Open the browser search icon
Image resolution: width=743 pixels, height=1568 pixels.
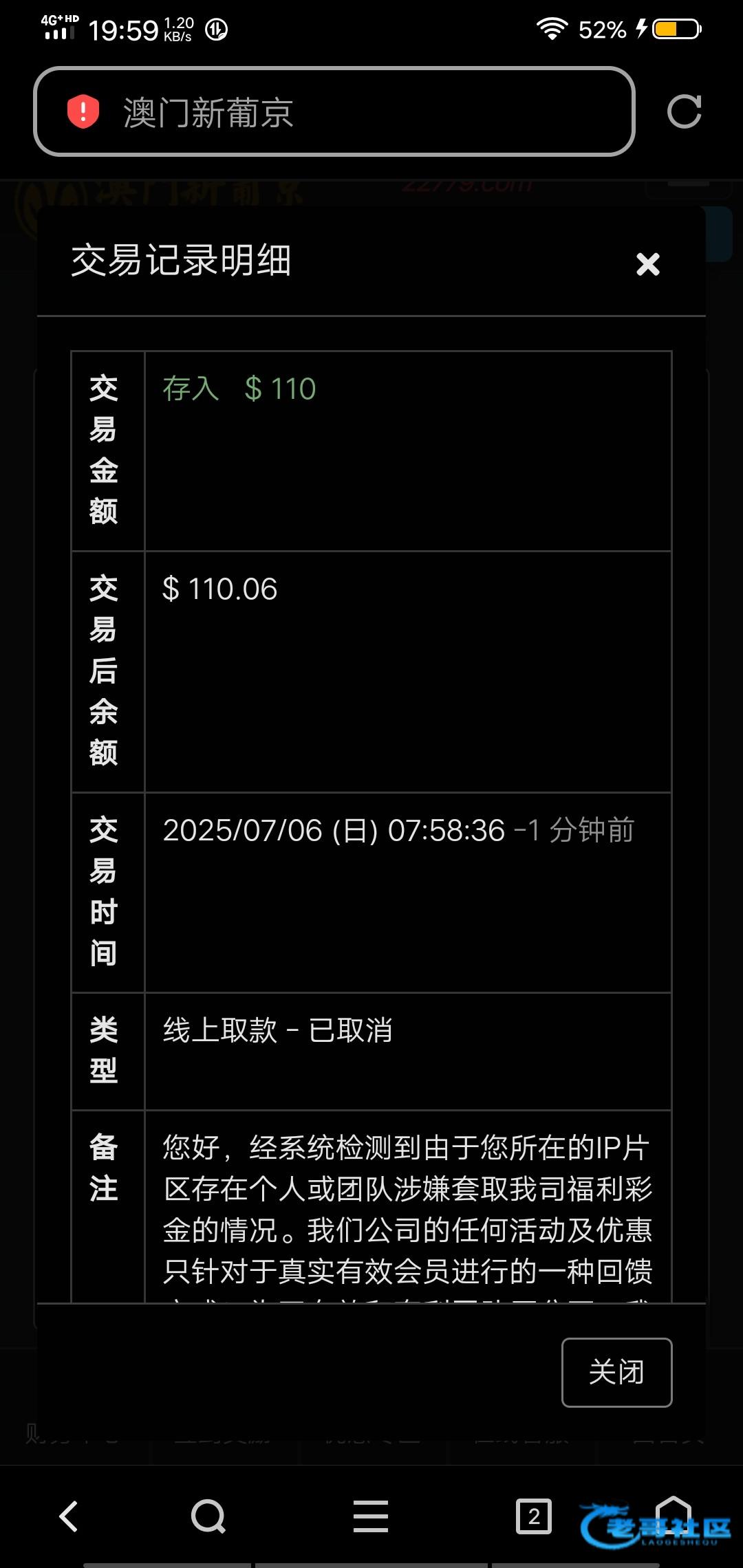(208, 1516)
